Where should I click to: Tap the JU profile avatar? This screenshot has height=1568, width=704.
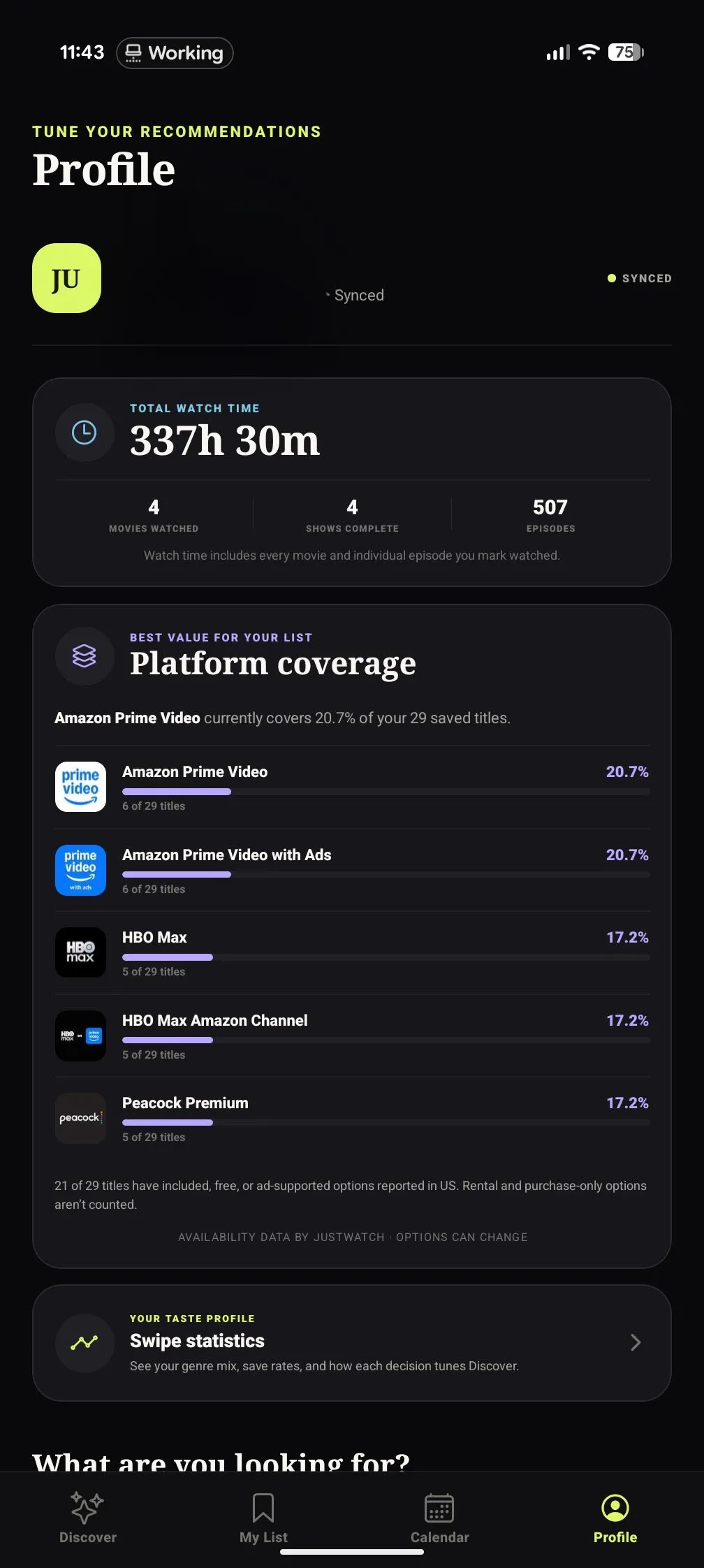[x=66, y=278]
